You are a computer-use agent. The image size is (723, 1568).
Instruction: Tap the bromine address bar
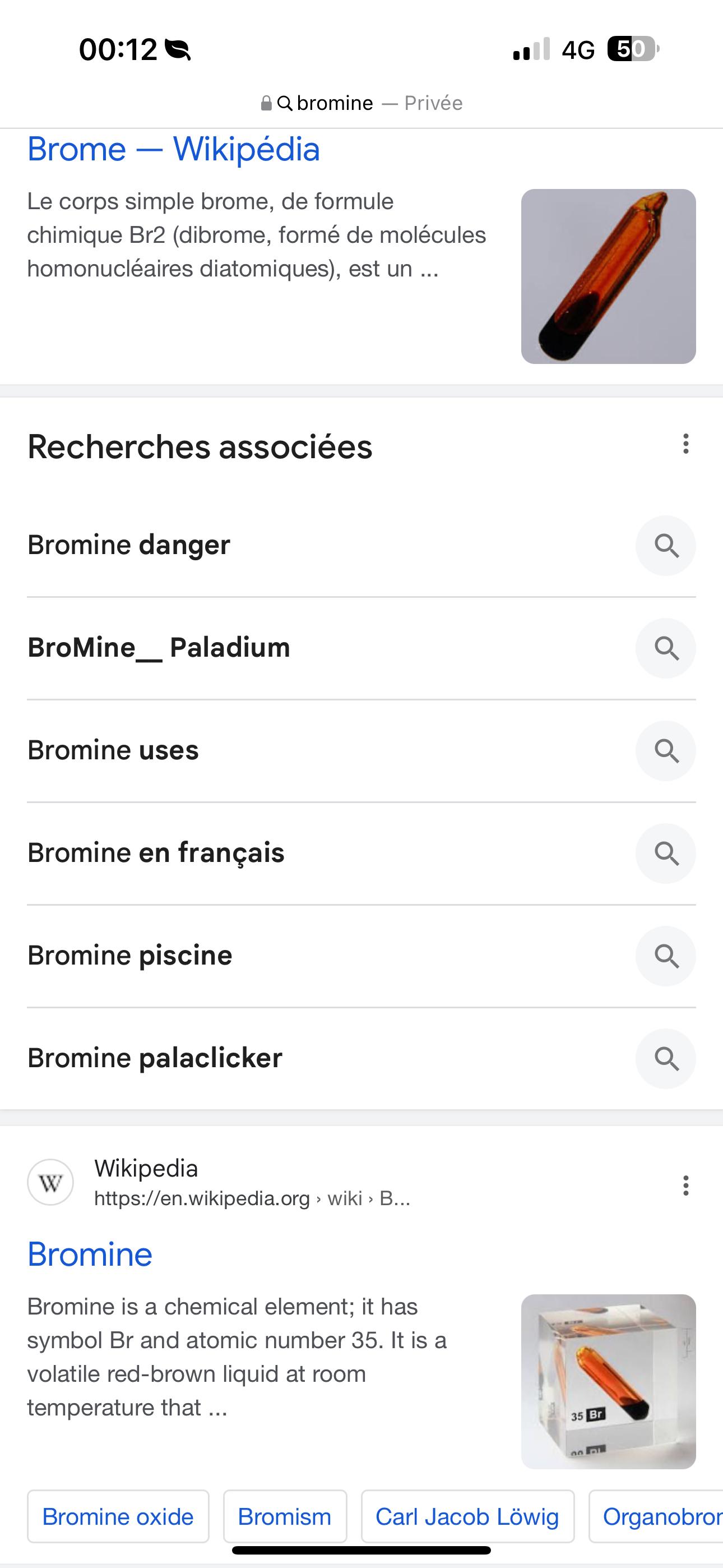tap(361, 103)
